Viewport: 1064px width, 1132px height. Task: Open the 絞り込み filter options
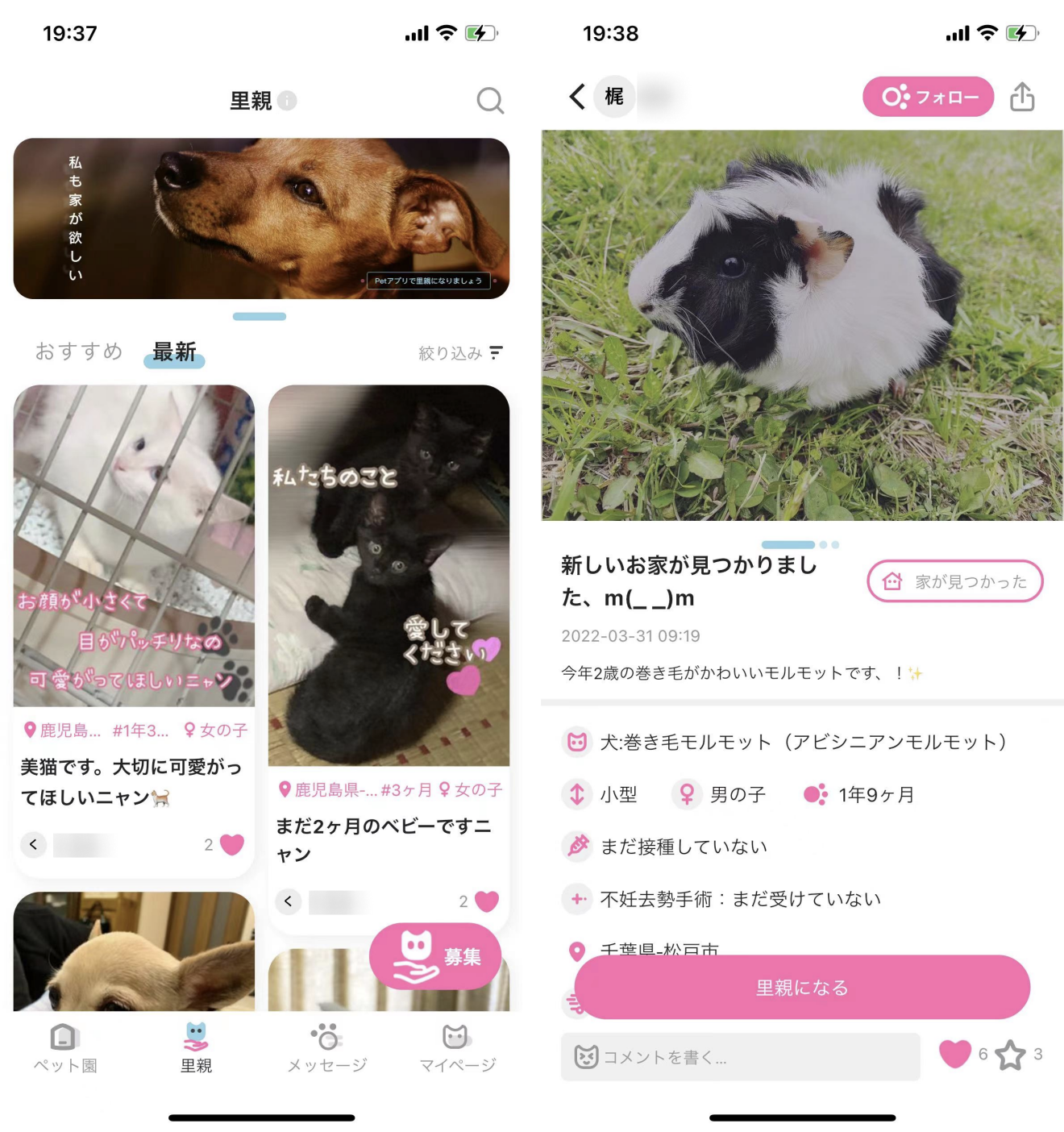(457, 352)
